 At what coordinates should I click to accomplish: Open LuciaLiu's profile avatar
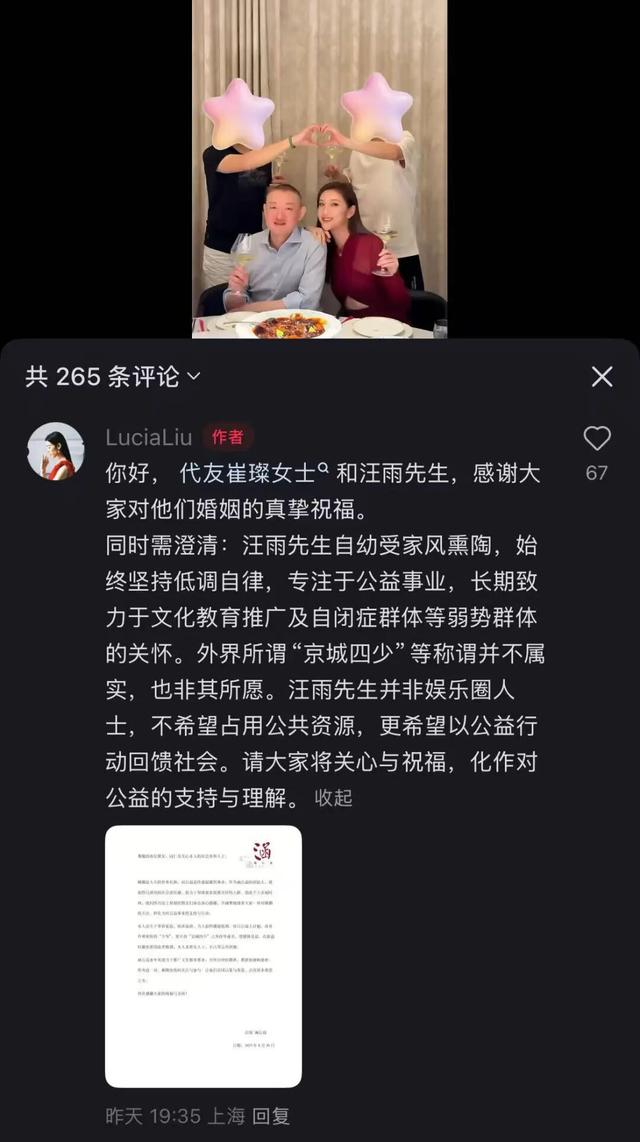[55, 451]
